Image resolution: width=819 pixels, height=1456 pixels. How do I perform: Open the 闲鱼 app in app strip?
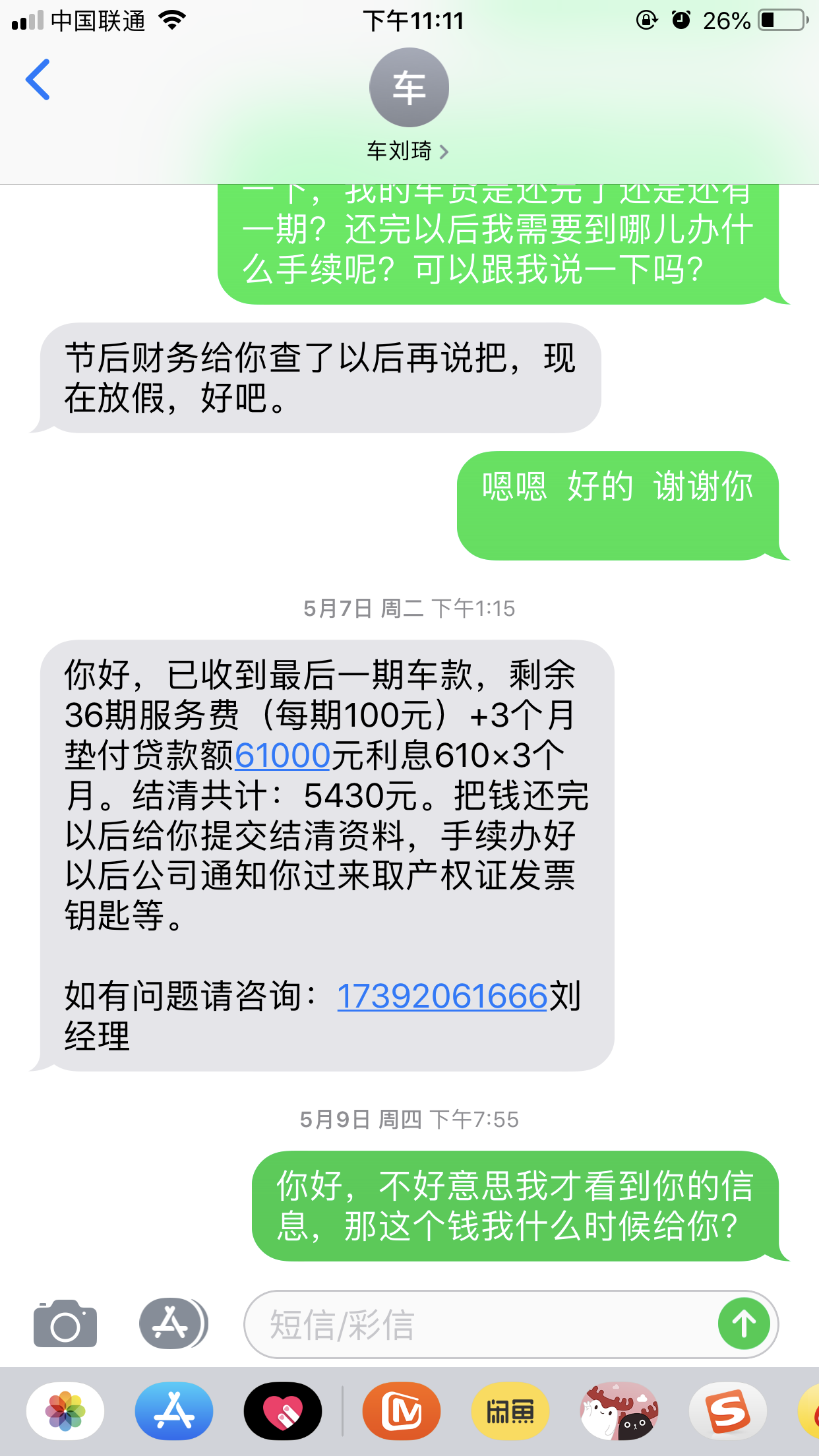pos(510,1412)
